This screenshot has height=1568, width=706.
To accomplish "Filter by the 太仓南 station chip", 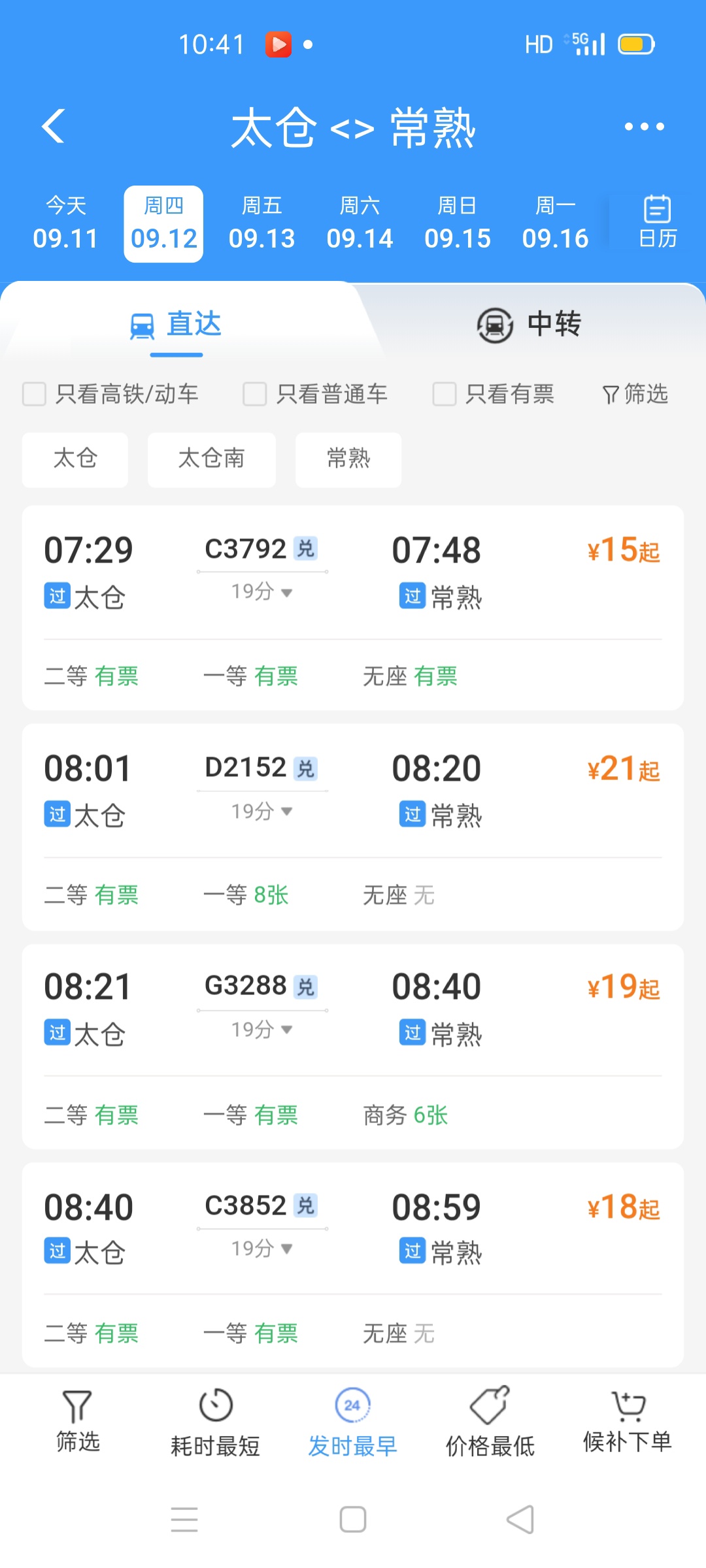I will click(211, 459).
